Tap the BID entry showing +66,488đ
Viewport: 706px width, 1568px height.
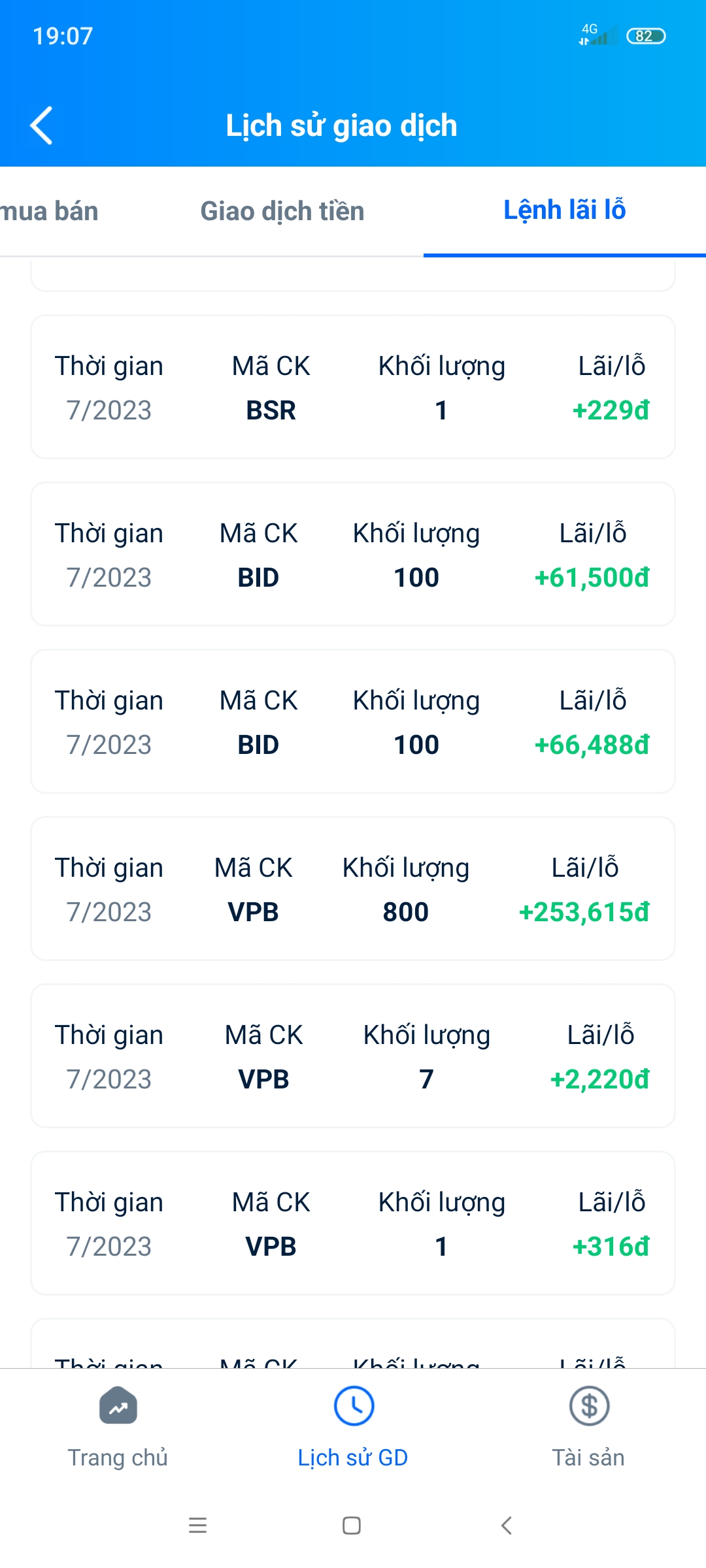coord(352,722)
